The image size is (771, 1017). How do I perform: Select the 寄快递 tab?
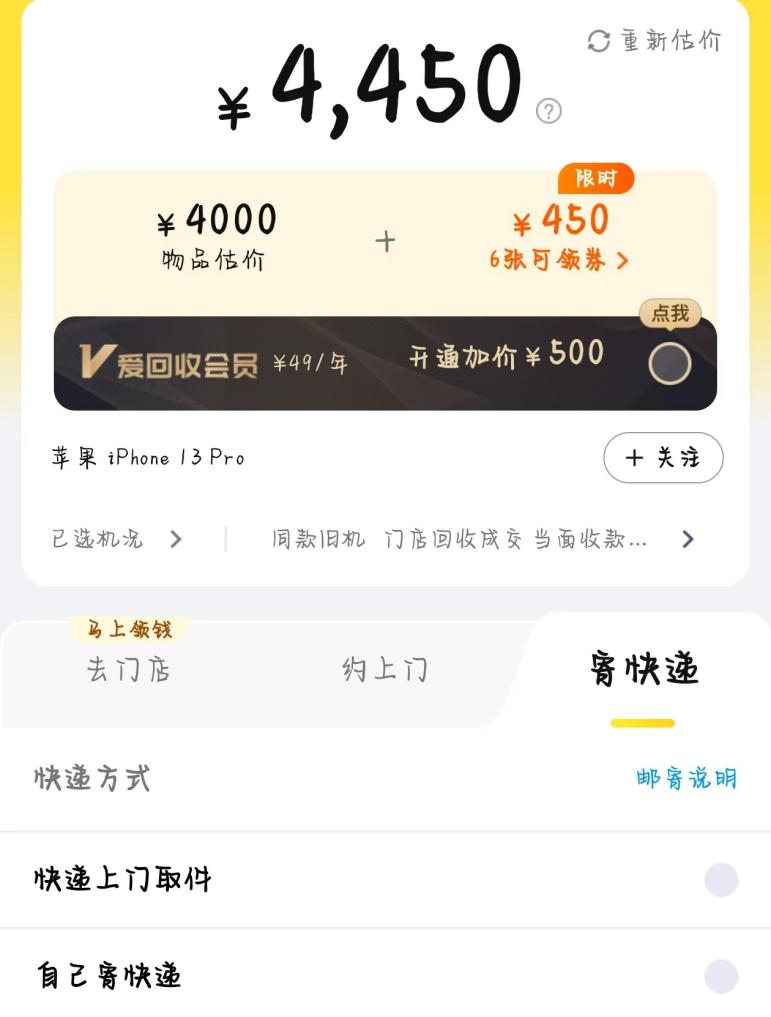point(644,669)
